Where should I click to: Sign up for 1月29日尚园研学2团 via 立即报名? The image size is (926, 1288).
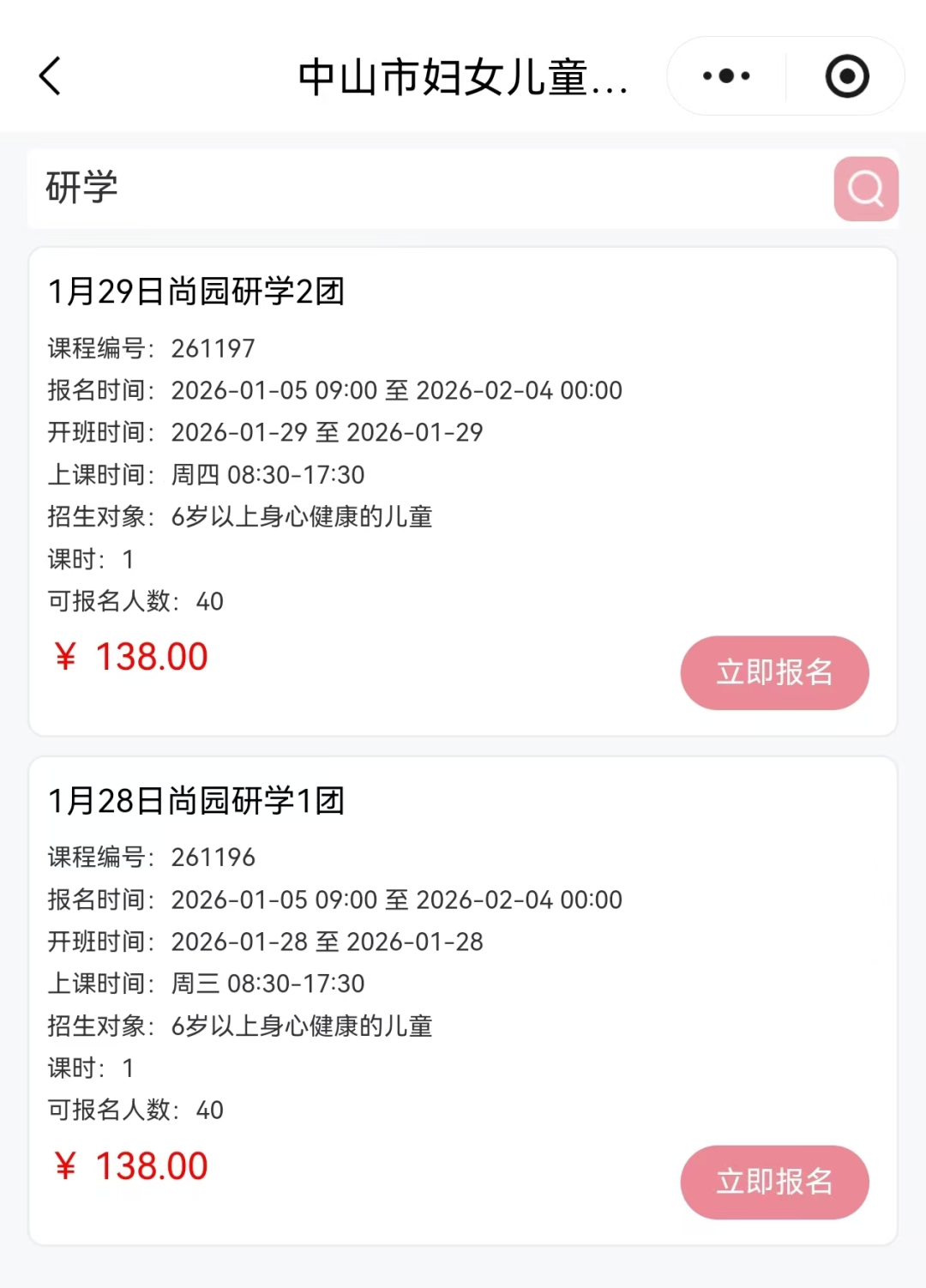tap(774, 672)
